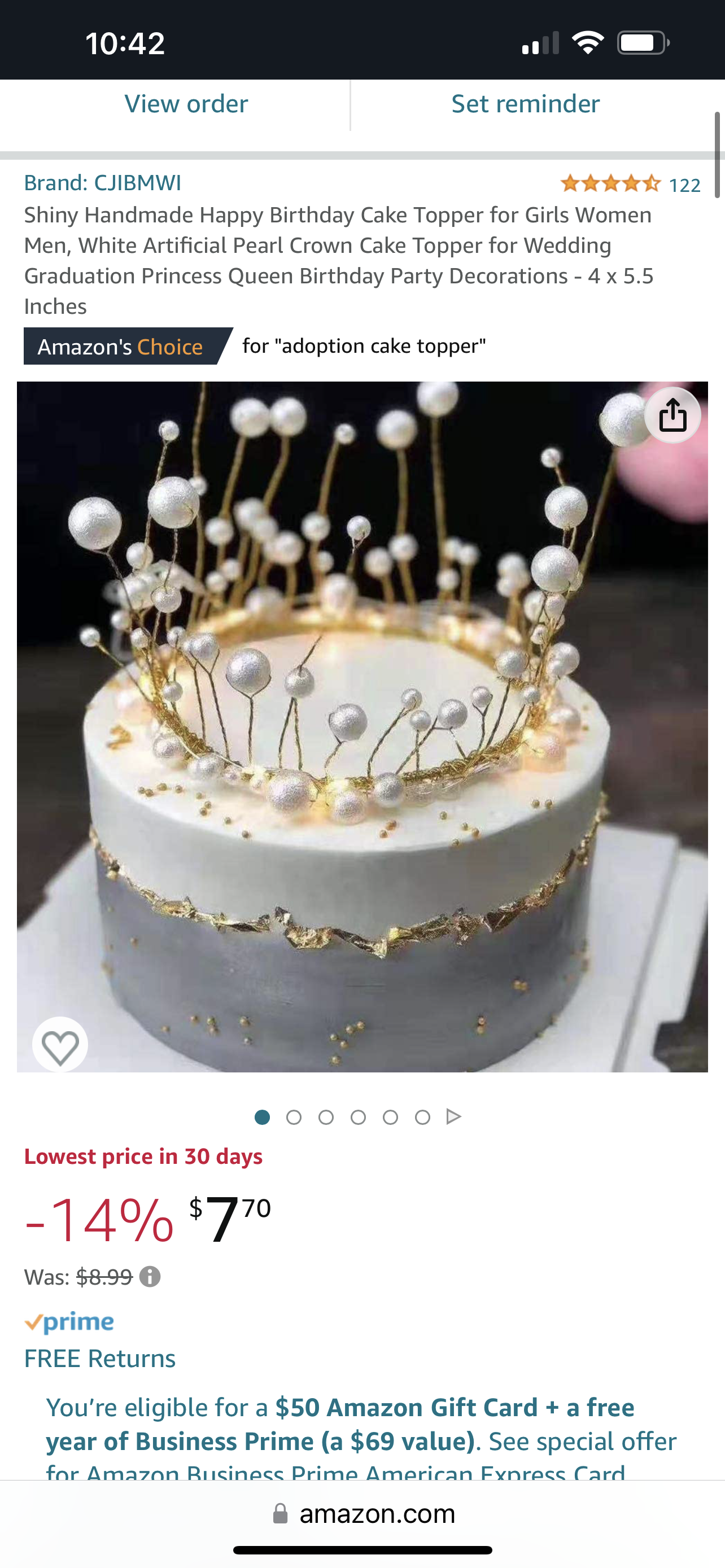Tap the View order link
This screenshot has height=1568, width=725.
186,104
